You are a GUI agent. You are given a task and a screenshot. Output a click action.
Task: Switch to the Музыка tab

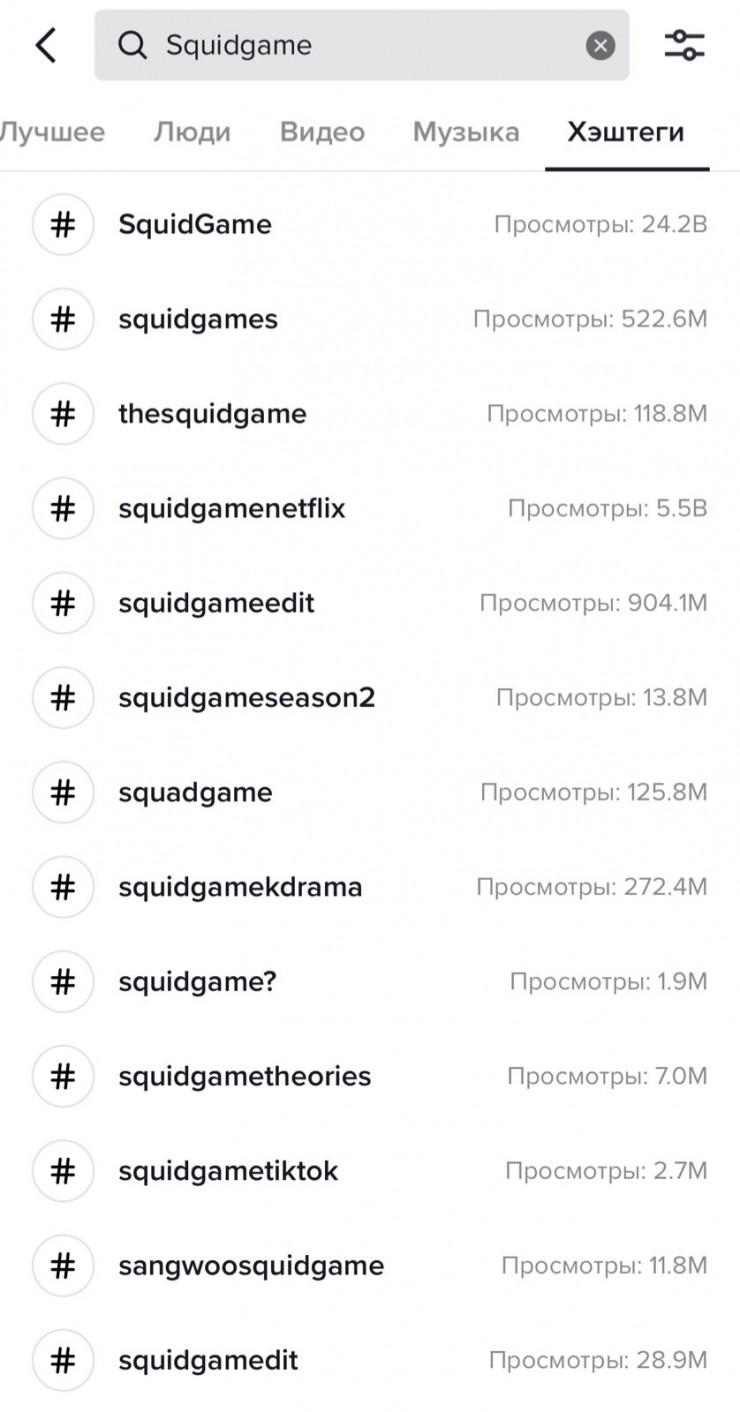pos(466,132)
